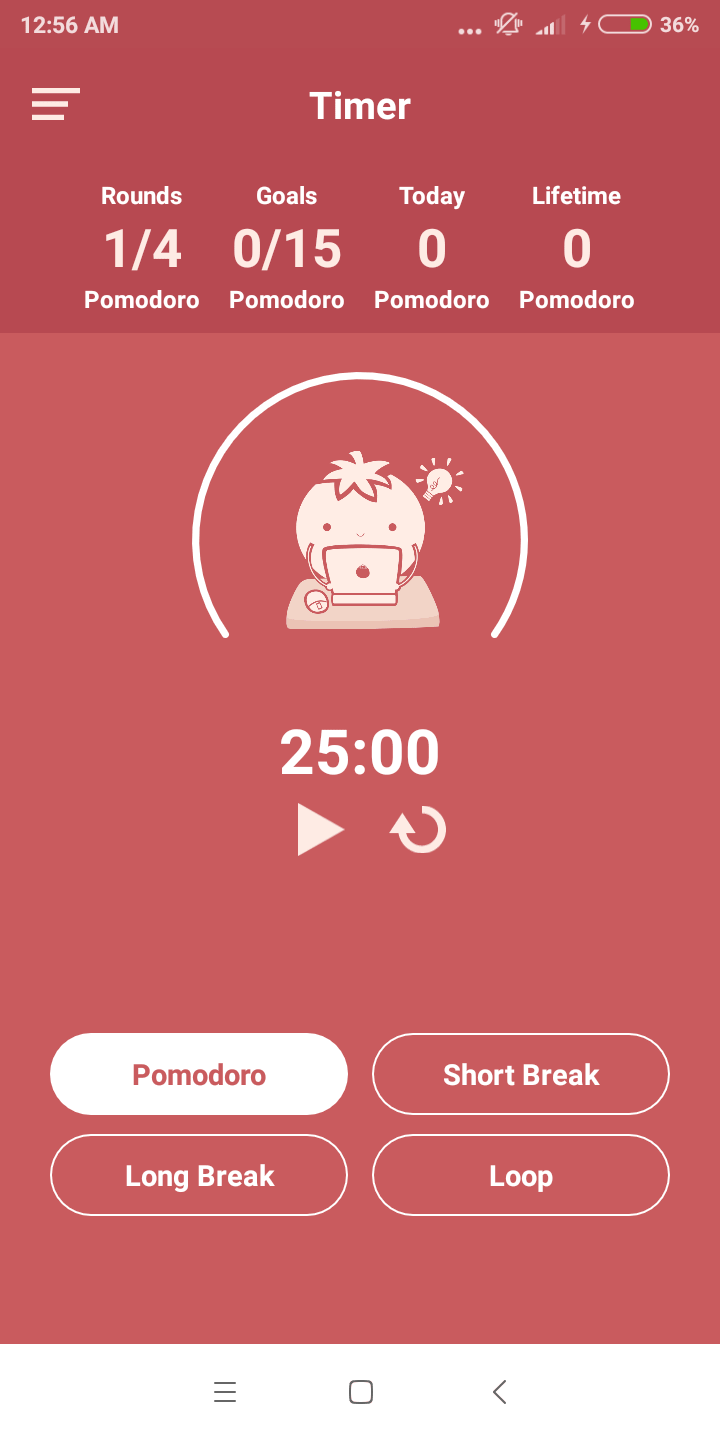Image resolution: width=720 pixels, height=1440 pixels.
Task: Open the hamburger menu drawer
Action: pyautogui.click(x=55, y=105)
